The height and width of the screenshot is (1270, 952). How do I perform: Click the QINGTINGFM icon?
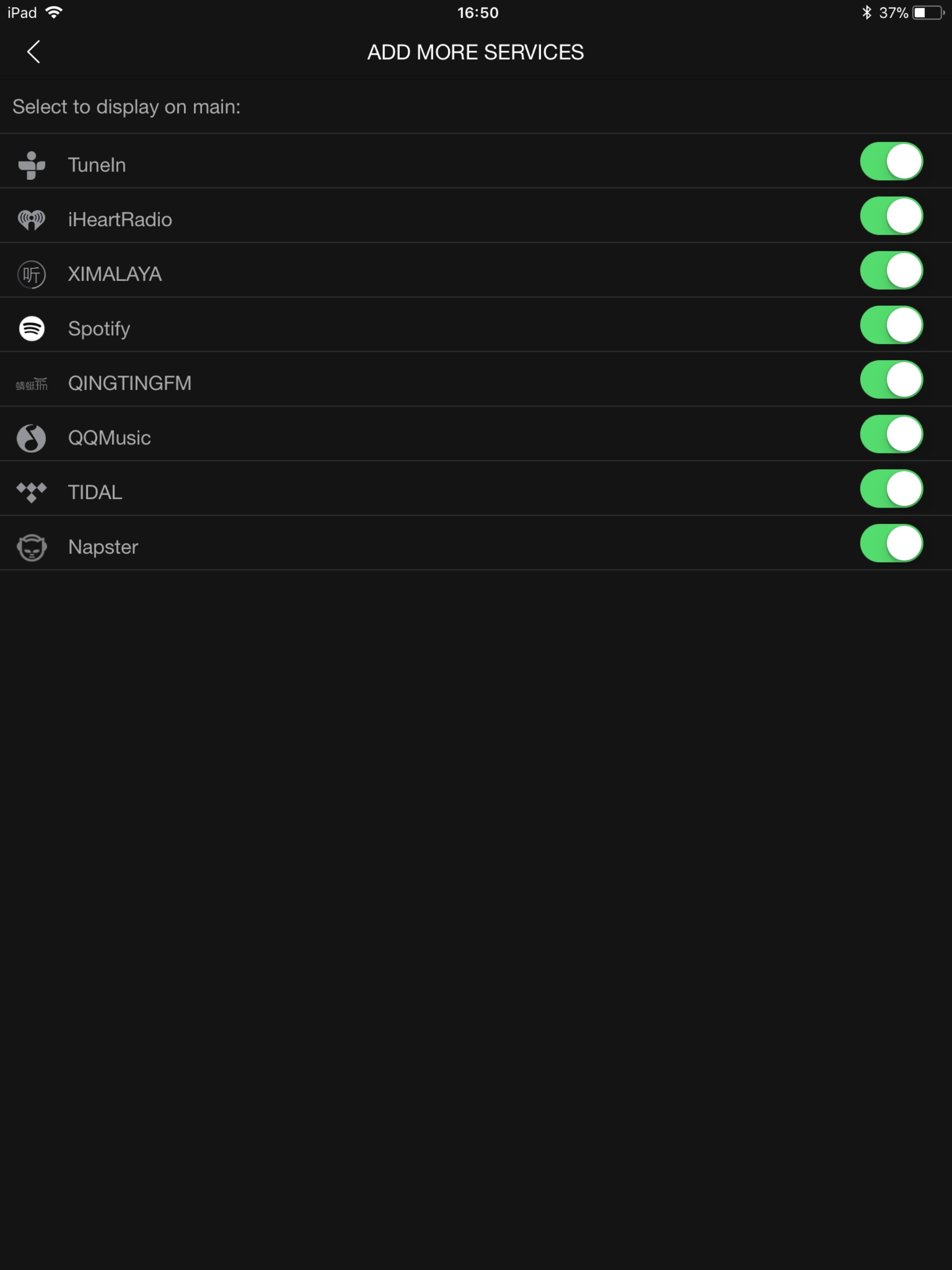[31, 383]
